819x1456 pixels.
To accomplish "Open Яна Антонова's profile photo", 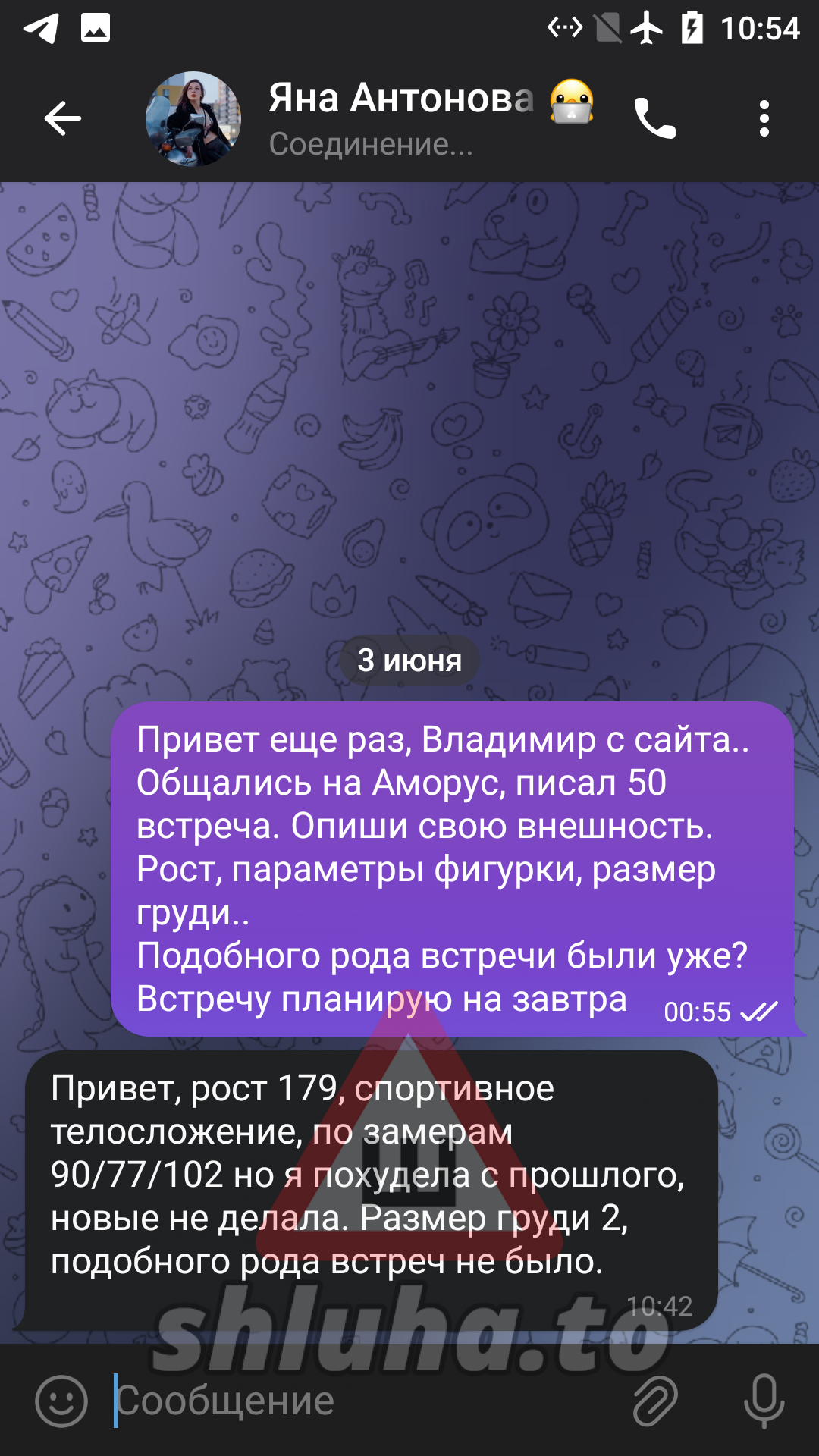I will point(193,119).
